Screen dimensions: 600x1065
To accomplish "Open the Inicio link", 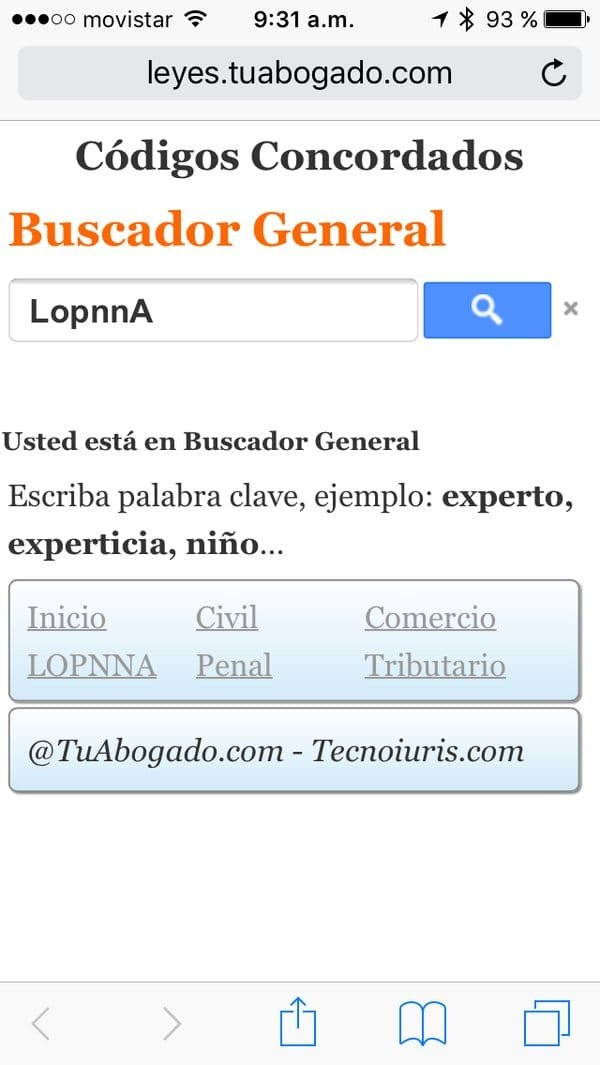I will click(x=66, y=618).
